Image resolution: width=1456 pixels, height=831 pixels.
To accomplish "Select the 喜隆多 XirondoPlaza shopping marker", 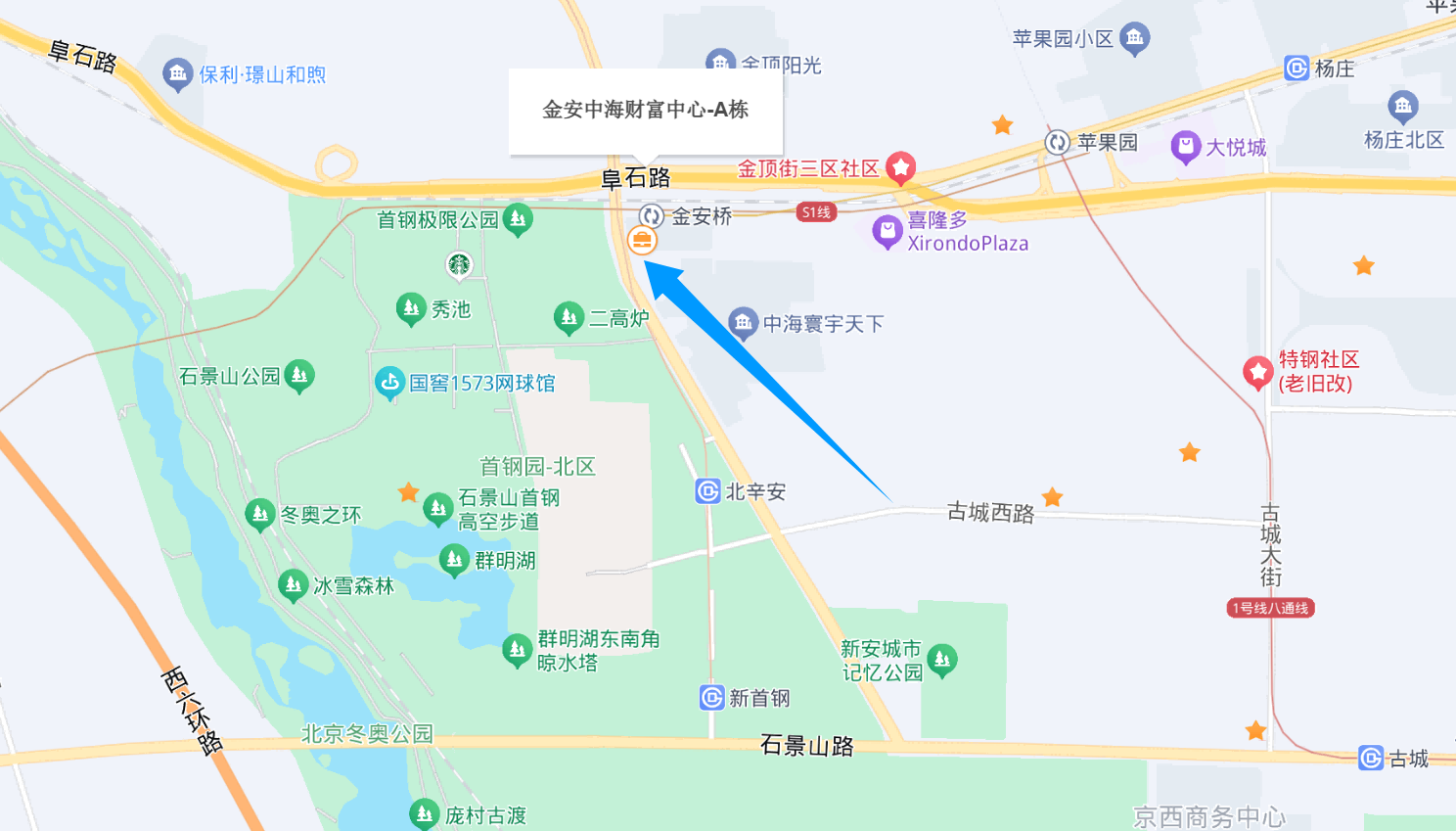I will click(x=887, y=231).
